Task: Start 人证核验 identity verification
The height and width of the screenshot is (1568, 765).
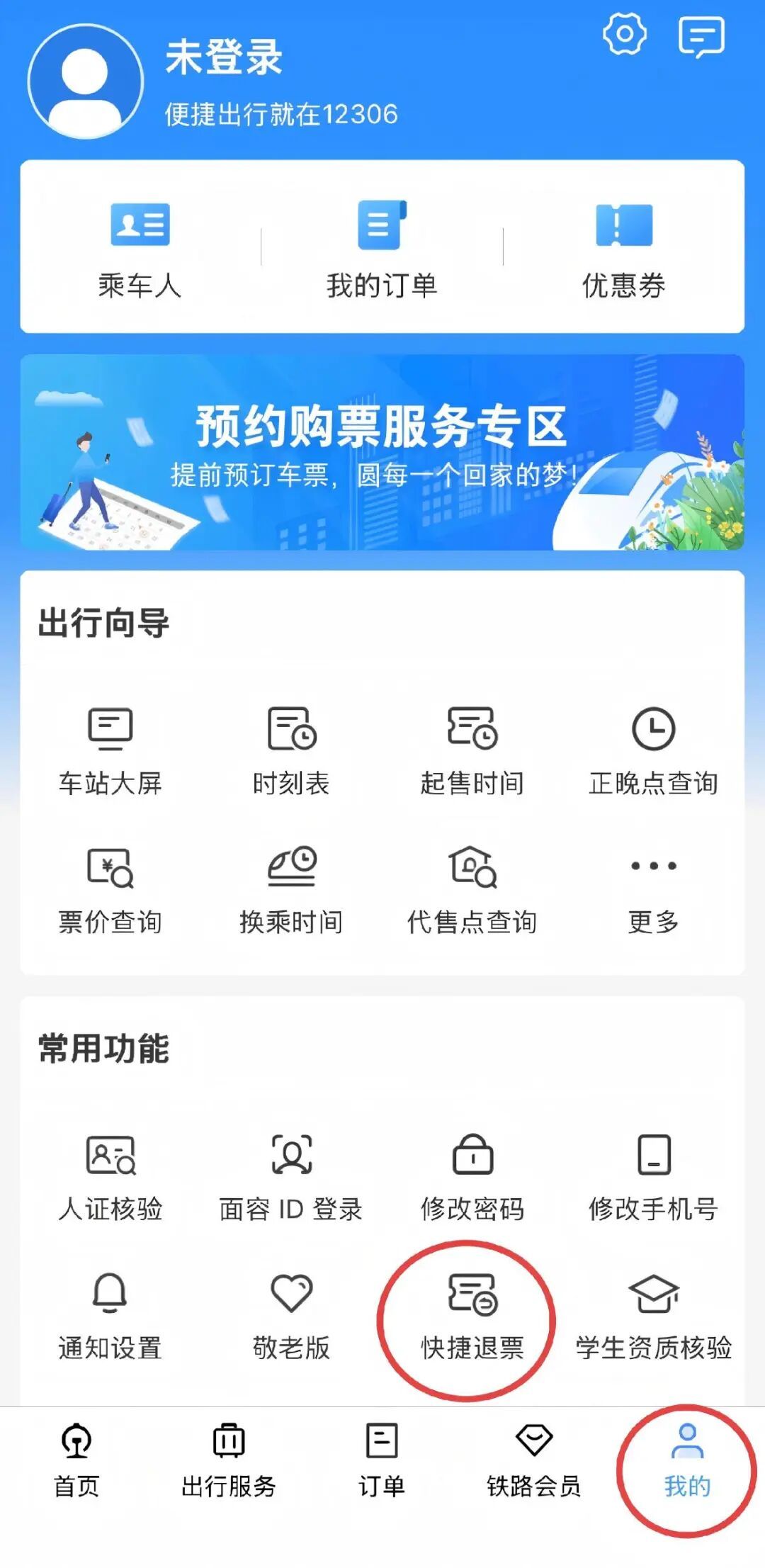Action: pyautogui.click(x=110, y=1180)
